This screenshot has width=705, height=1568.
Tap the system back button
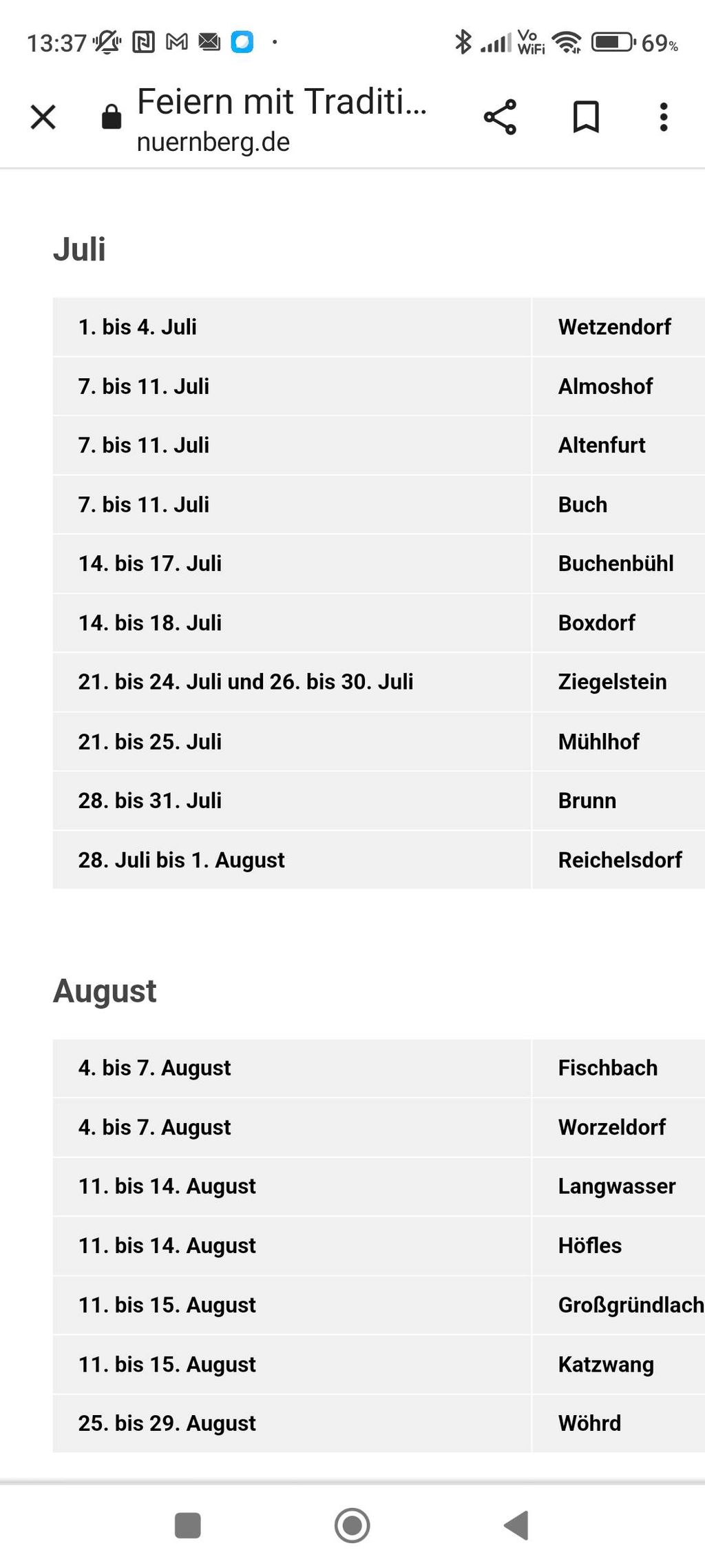(517, 1525)
